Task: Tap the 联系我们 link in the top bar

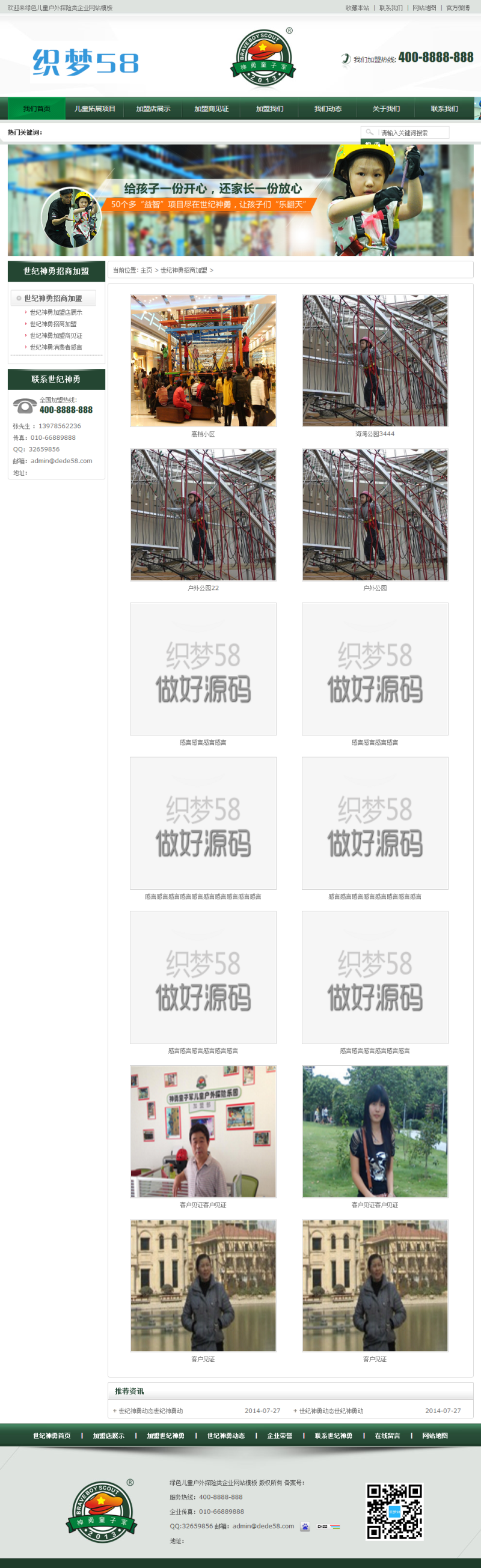Action: point(390,8)
